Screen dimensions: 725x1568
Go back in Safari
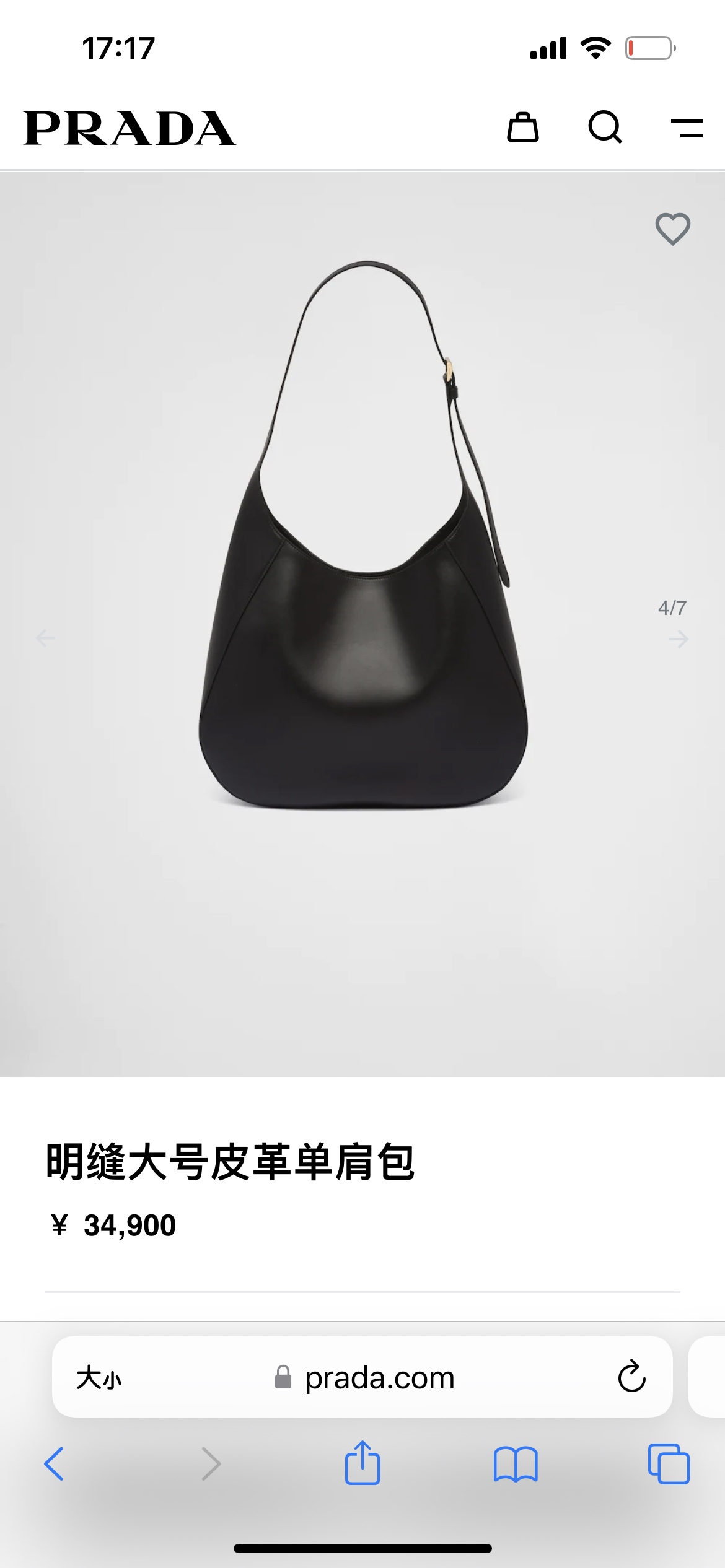click(x=55, y=1464)
